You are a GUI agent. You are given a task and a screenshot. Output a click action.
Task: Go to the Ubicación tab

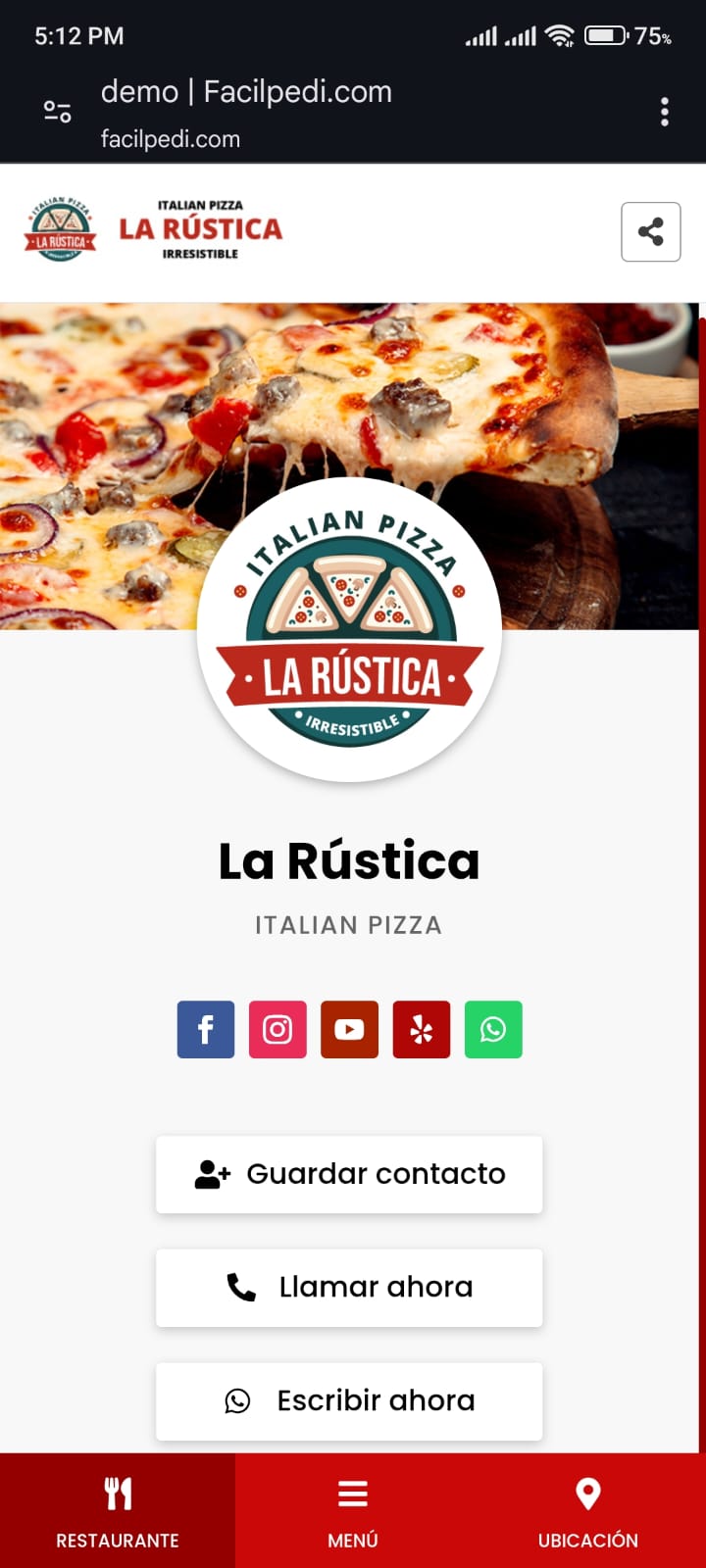pos(588,1511)
